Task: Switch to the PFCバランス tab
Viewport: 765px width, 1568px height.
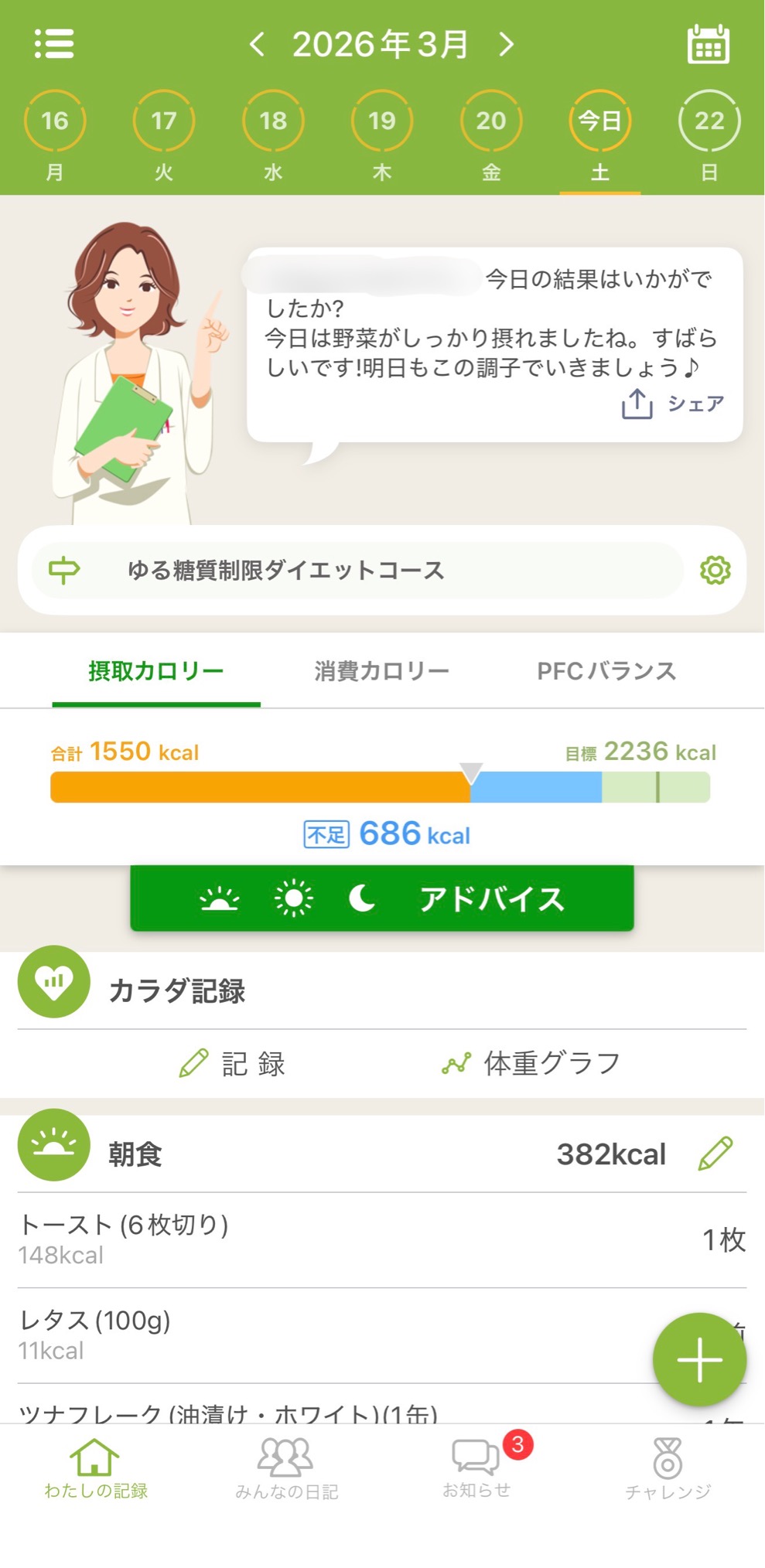Action: (x=606, y=671)
